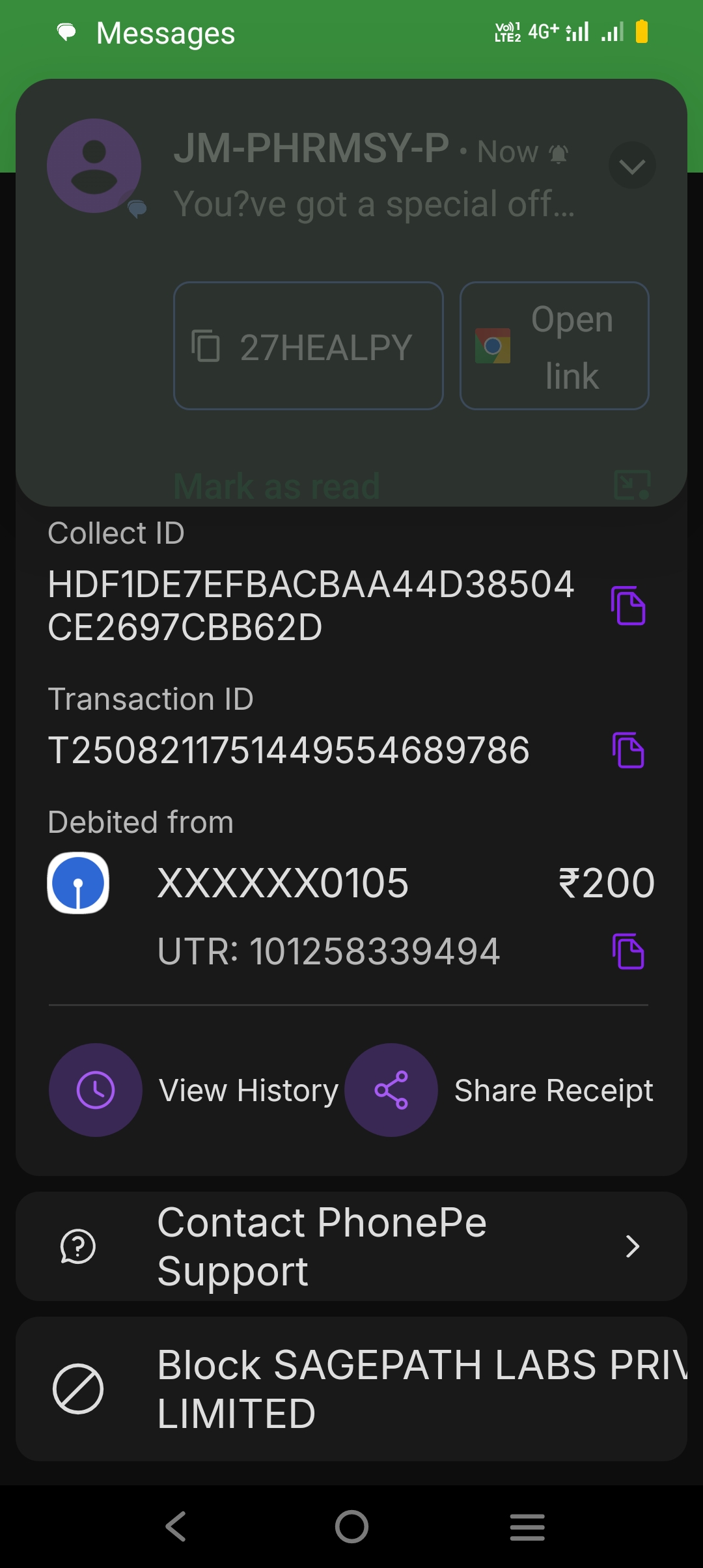This screenshot has width=703, height=1568.
Task: Copy the Collect ID
Action: coord(628,606)
